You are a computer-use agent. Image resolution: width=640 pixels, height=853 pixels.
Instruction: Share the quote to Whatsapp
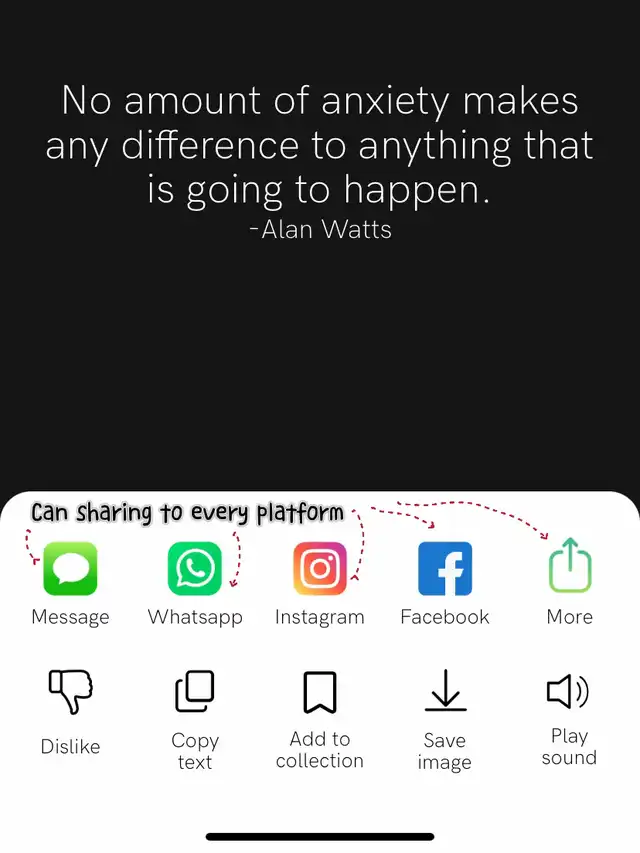195,569
